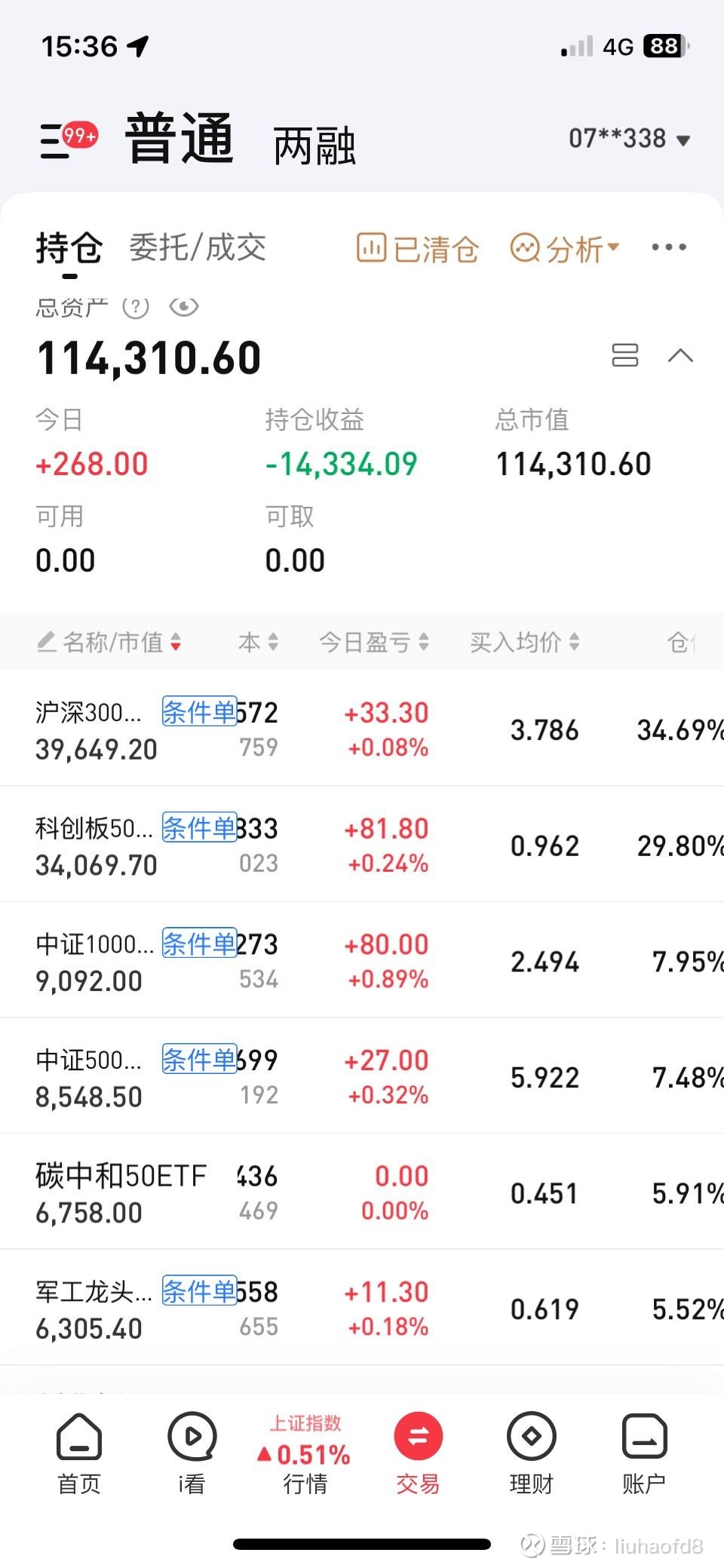This screenshot has height=1568, width=724.
Task: Open the i看 video icon
Action: 192,1437
